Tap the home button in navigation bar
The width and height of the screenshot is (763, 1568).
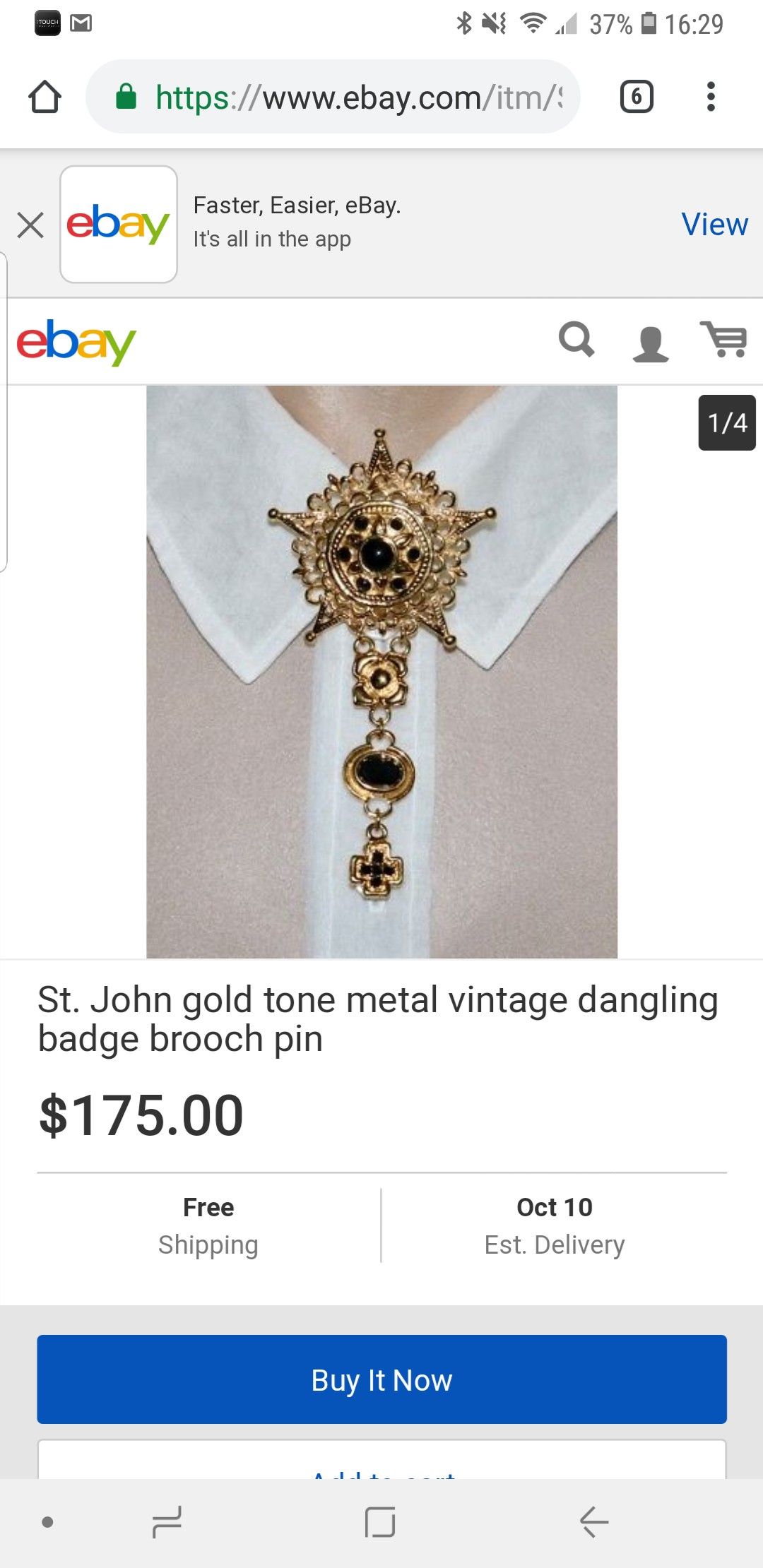coord(381,1524)
